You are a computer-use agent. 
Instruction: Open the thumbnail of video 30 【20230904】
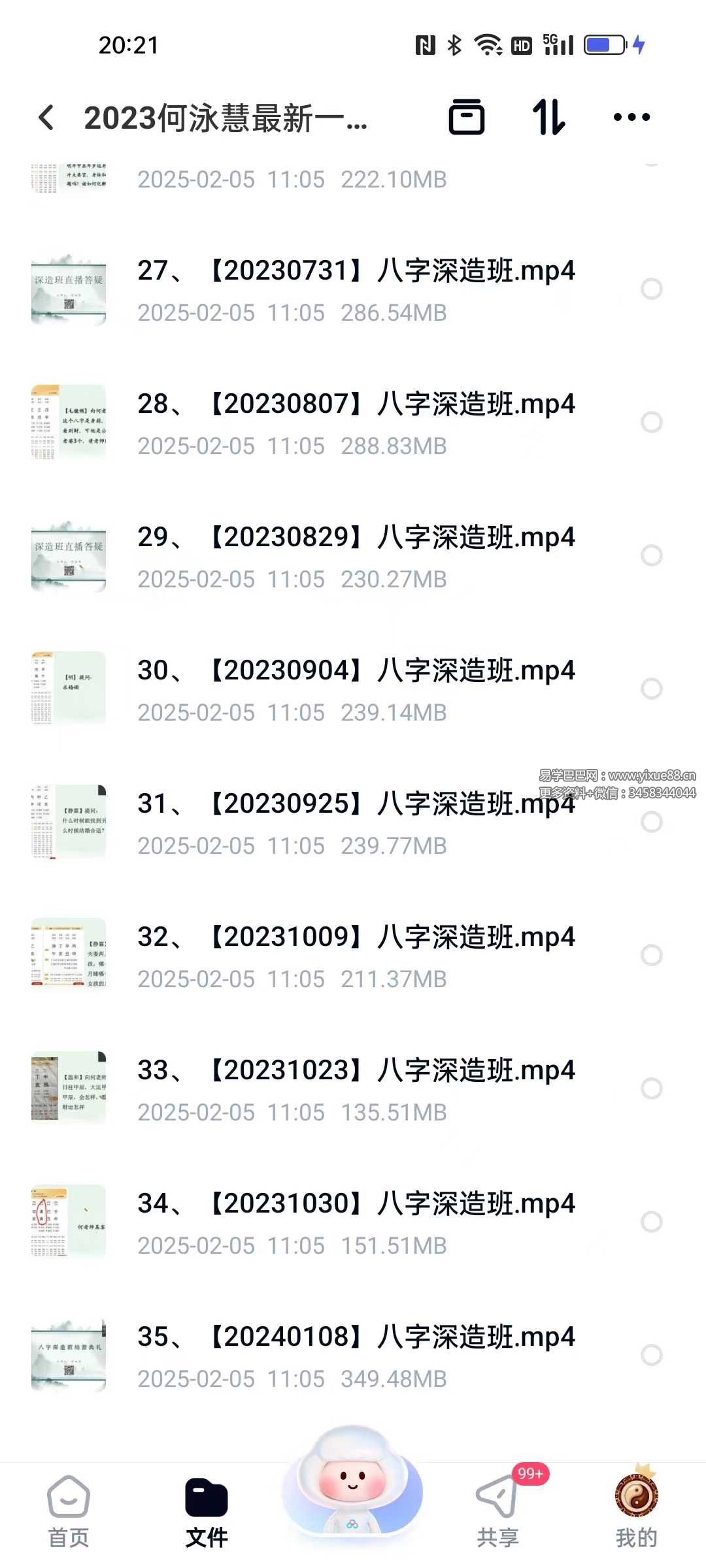[x=69, y=689]
